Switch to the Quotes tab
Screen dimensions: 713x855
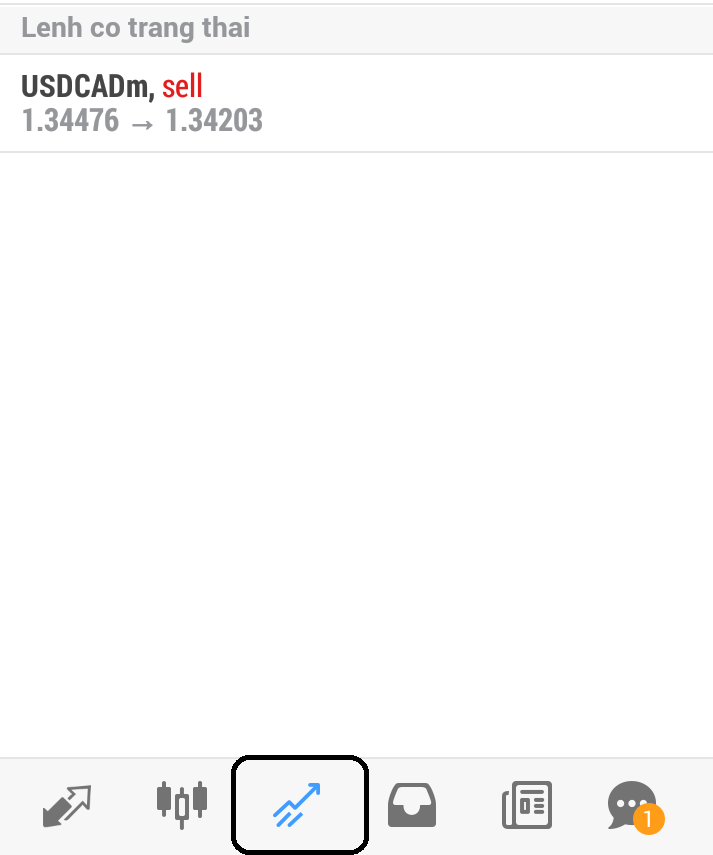pyautogui.click(x=67, y=805)
